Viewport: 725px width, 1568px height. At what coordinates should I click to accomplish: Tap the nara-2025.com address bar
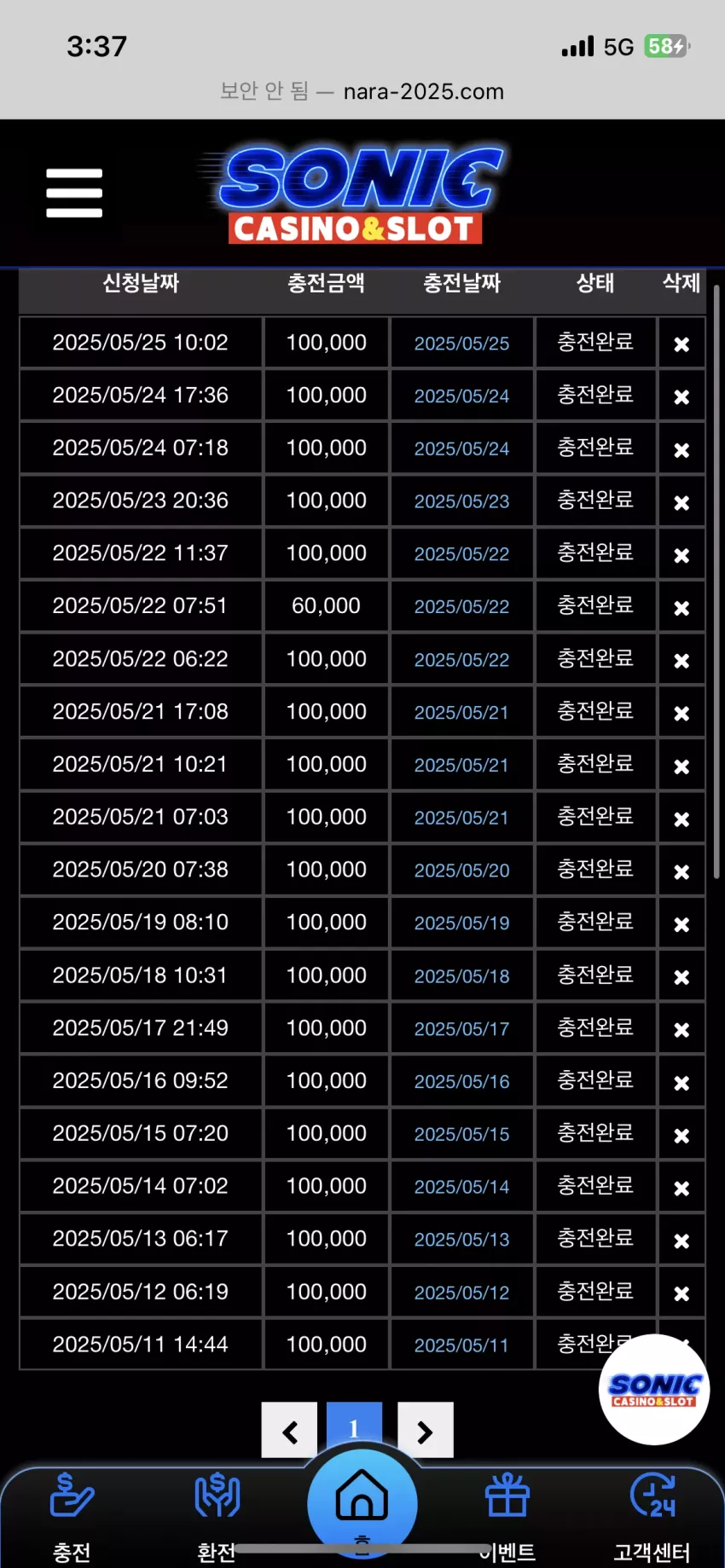click(x=362, y=91)
